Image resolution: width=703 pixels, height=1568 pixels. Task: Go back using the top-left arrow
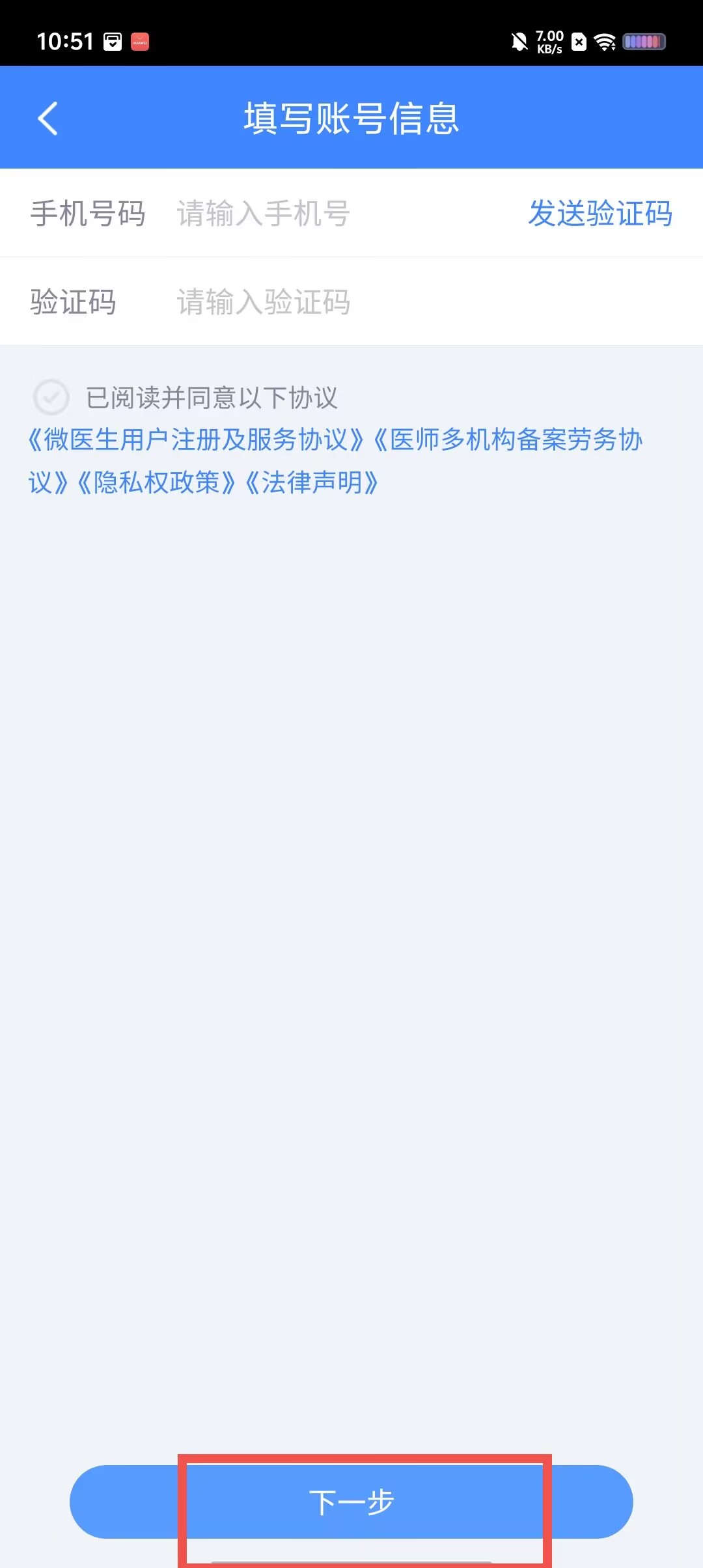48,119
